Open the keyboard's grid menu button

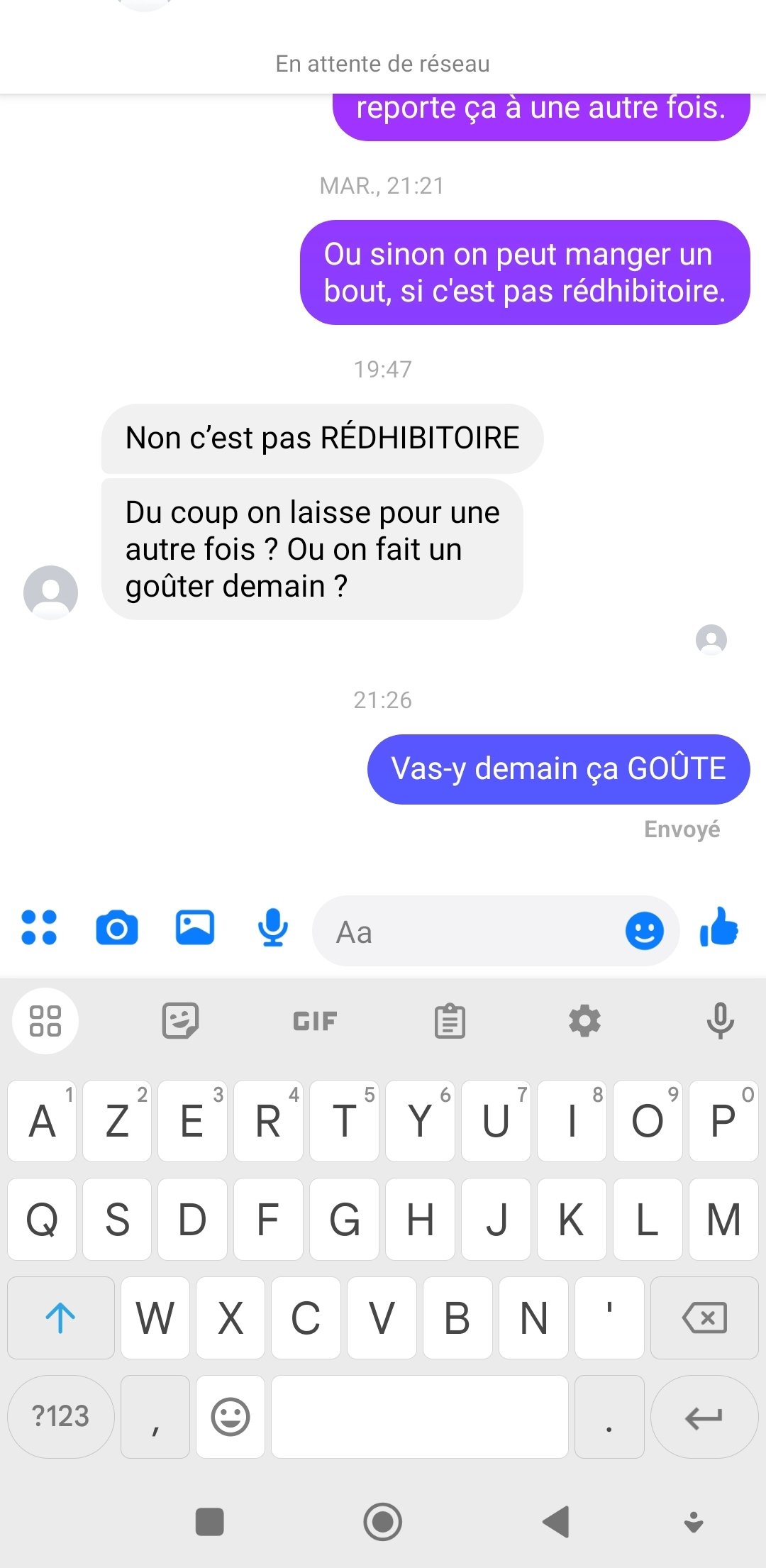[x=45, y=1021]
